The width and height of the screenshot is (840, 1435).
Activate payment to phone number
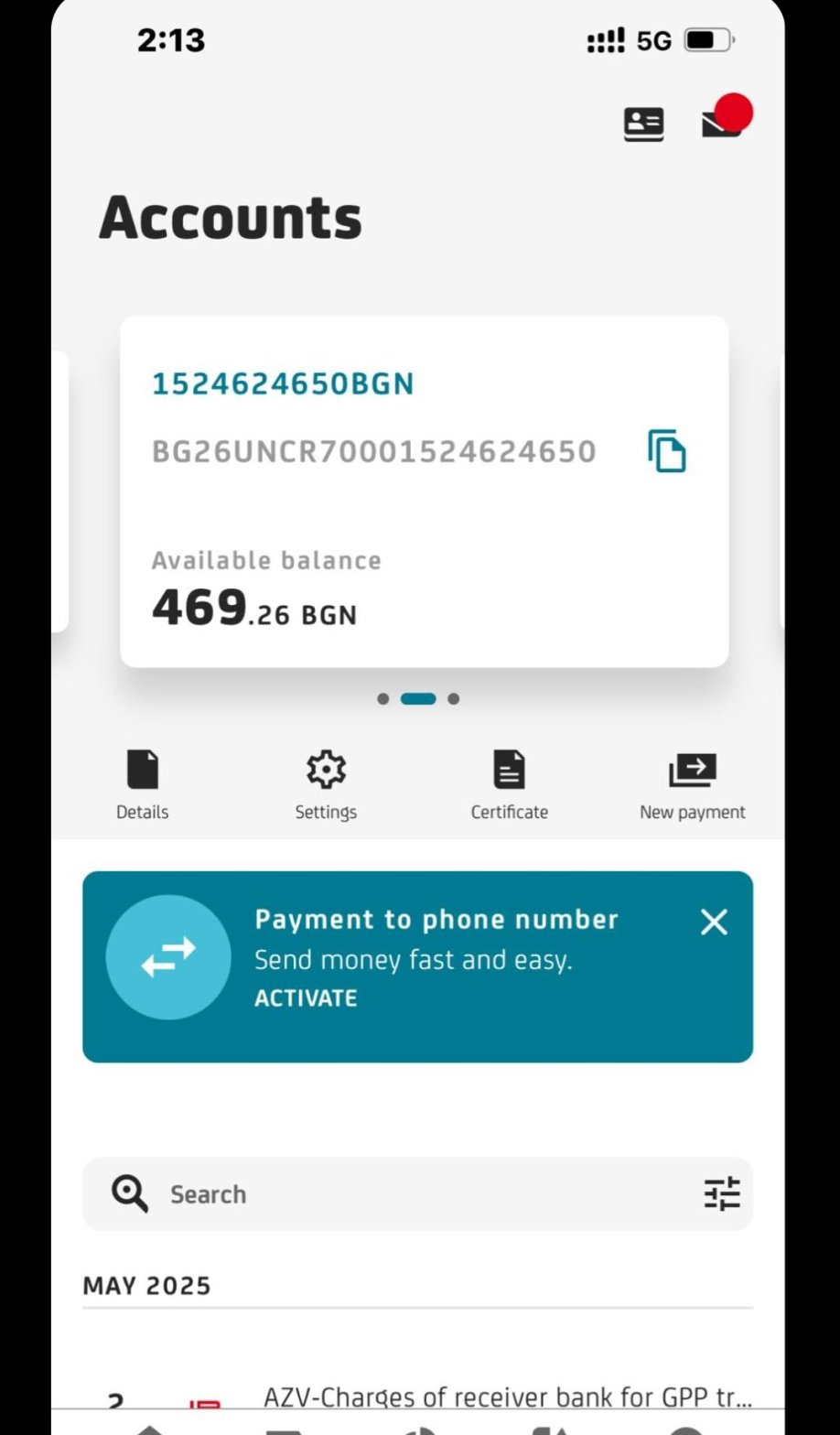coord(306,998)
